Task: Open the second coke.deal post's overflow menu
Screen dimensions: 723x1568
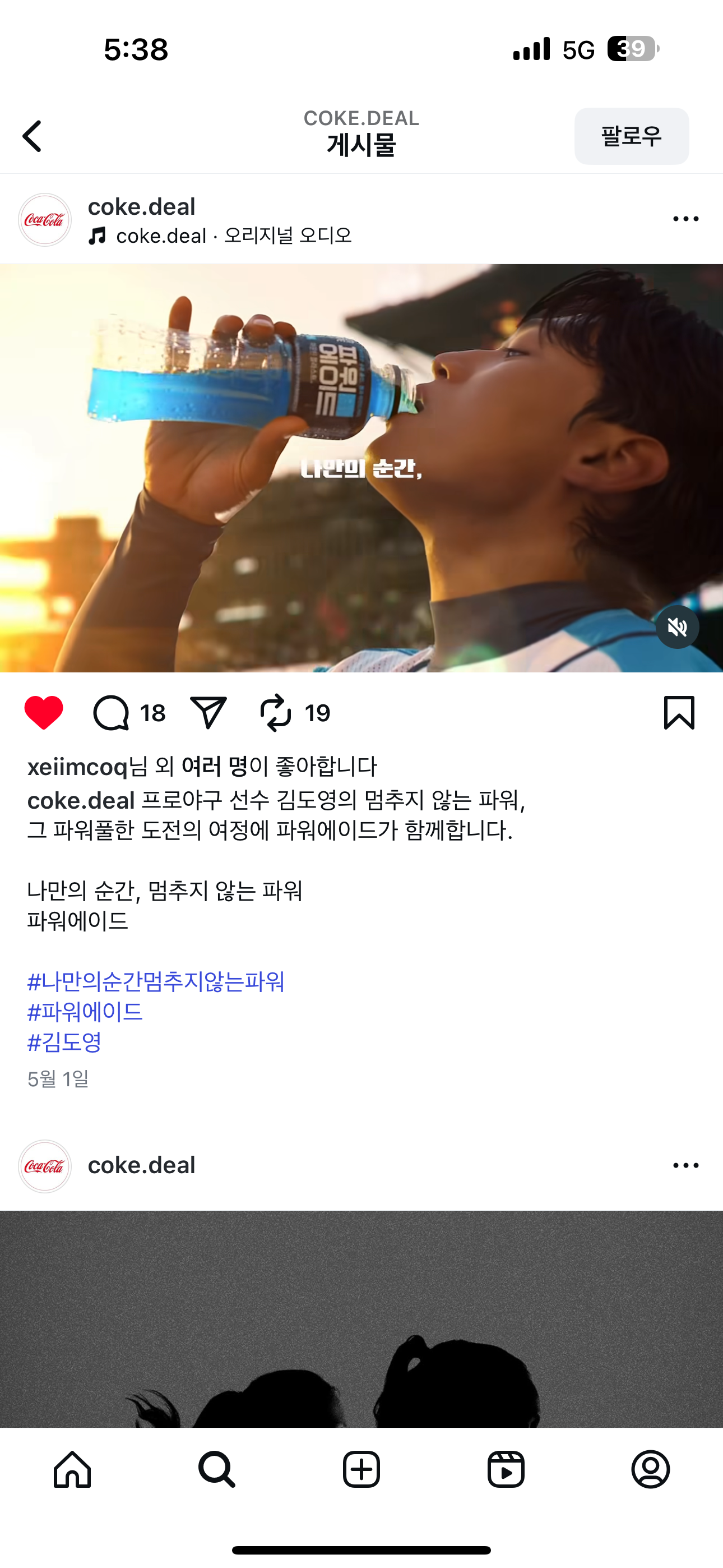Action: [685, 1166]
